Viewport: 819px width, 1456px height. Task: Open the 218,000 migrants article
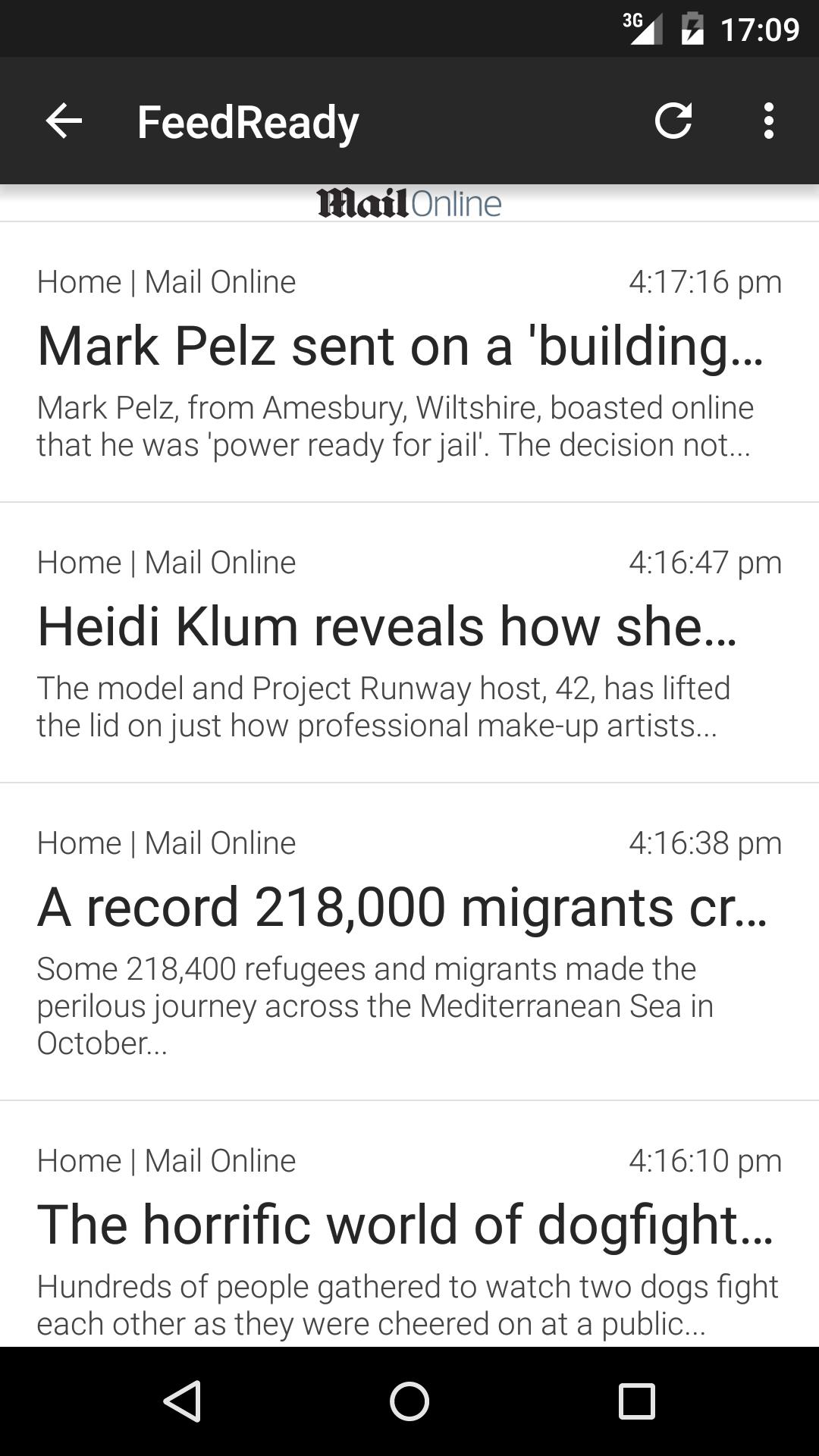(402, 908)
